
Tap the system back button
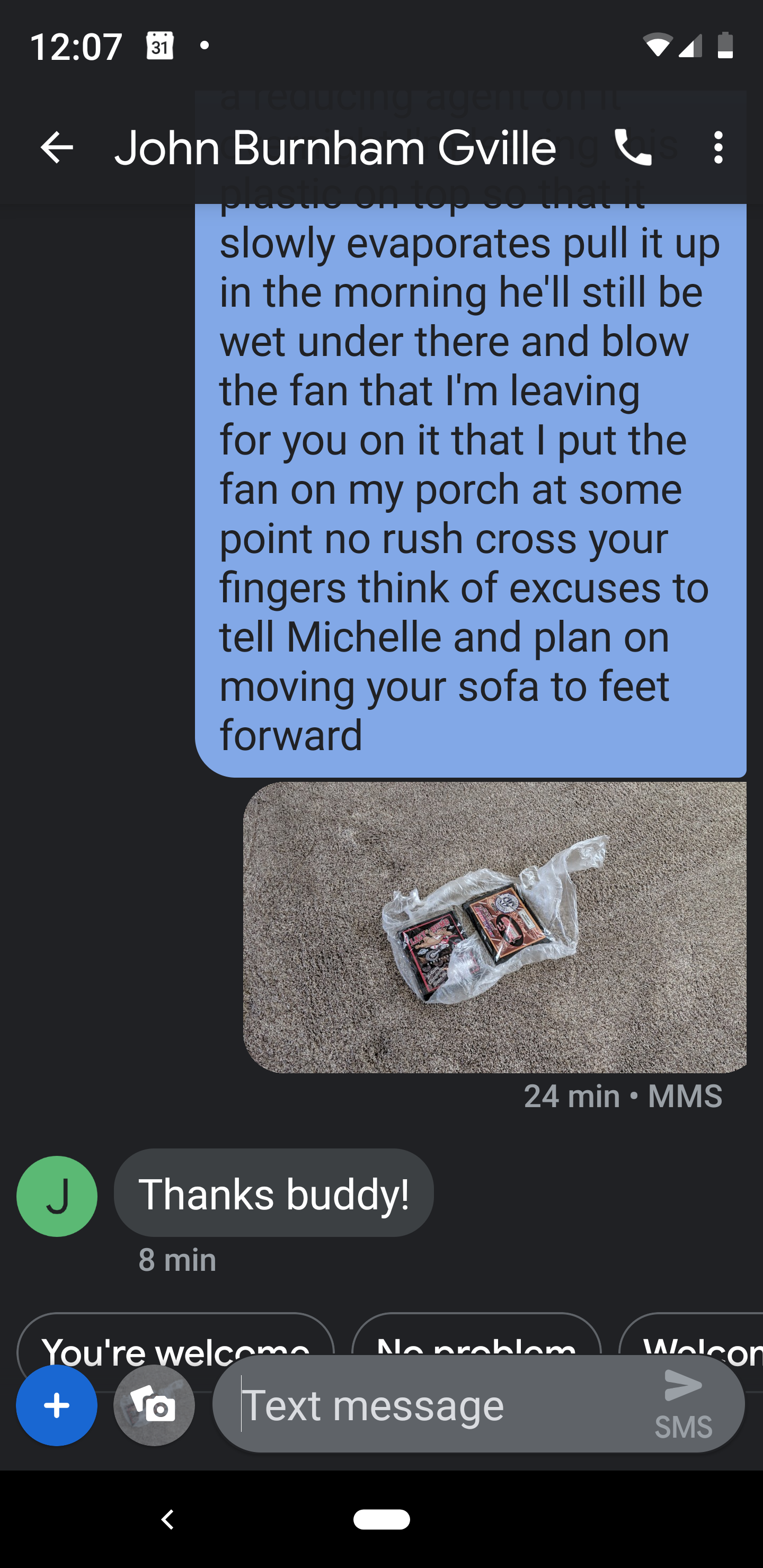pyautogui.click(x=167, y=1520)
